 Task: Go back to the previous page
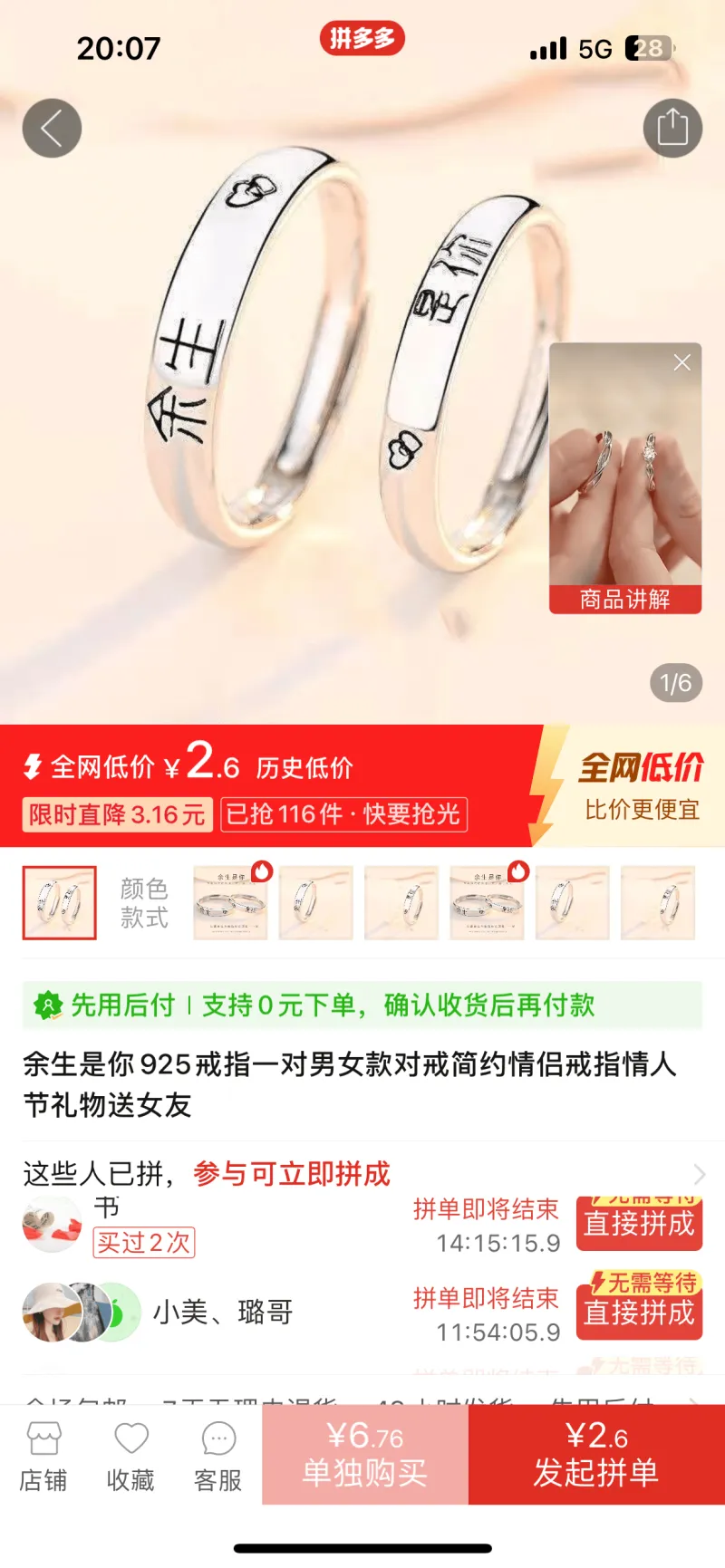[52, 128]
